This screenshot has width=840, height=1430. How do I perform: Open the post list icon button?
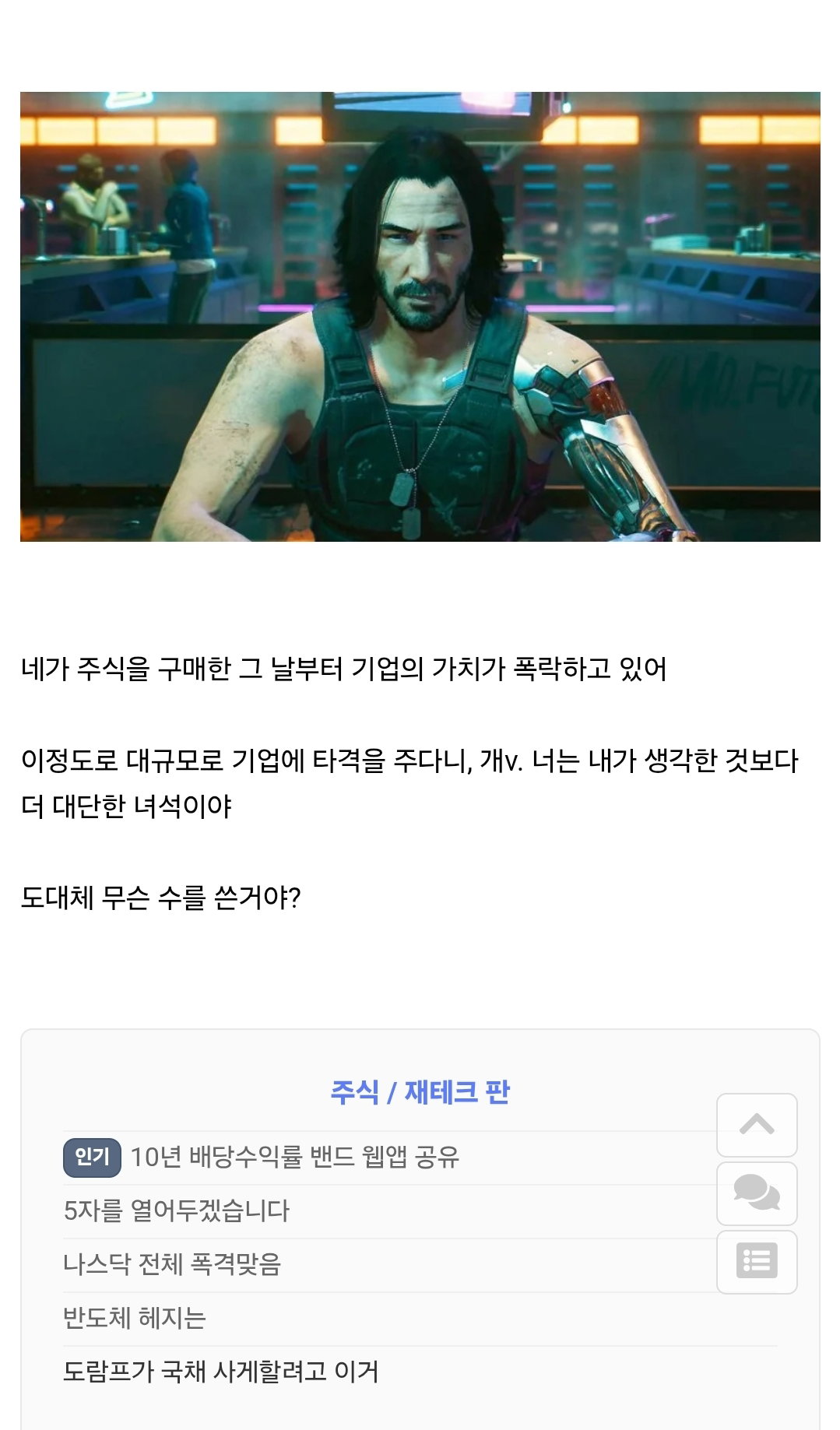coord(757,1262)
